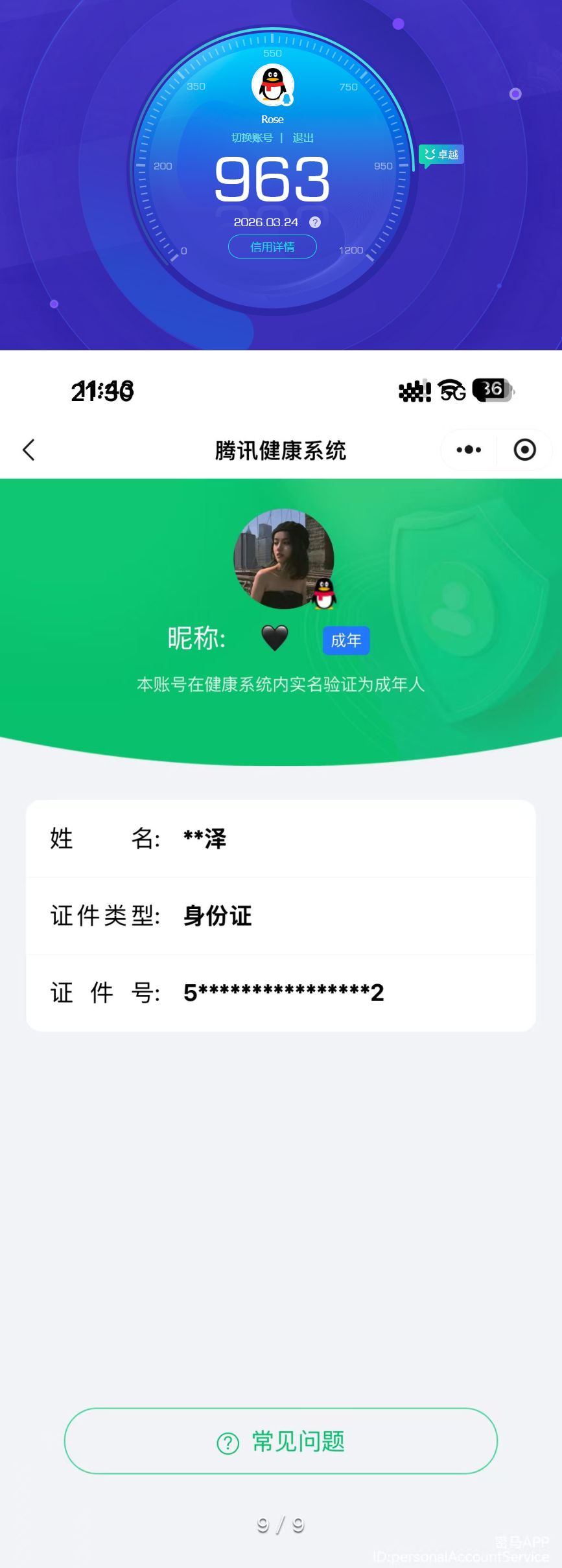Click the 成年 adult verification badge
This screenshot has width=562, height=1568.
(345, 640)
